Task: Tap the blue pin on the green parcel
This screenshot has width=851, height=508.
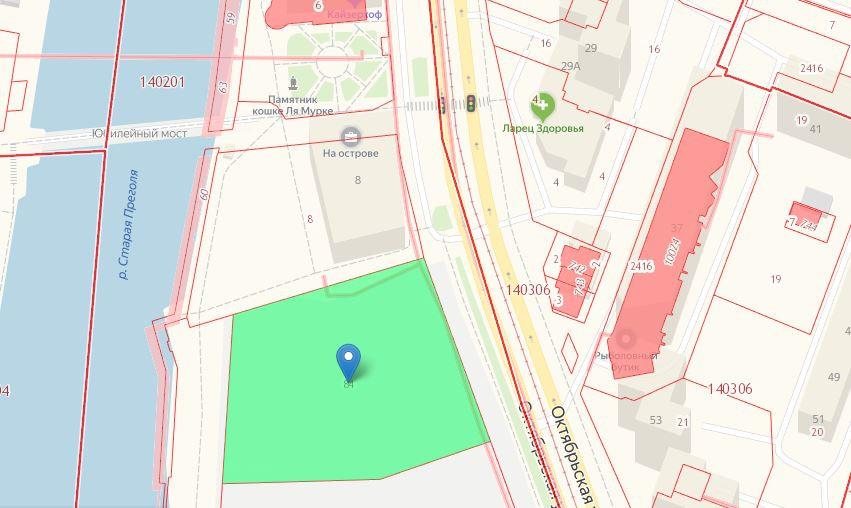Action: click(348, 359)
